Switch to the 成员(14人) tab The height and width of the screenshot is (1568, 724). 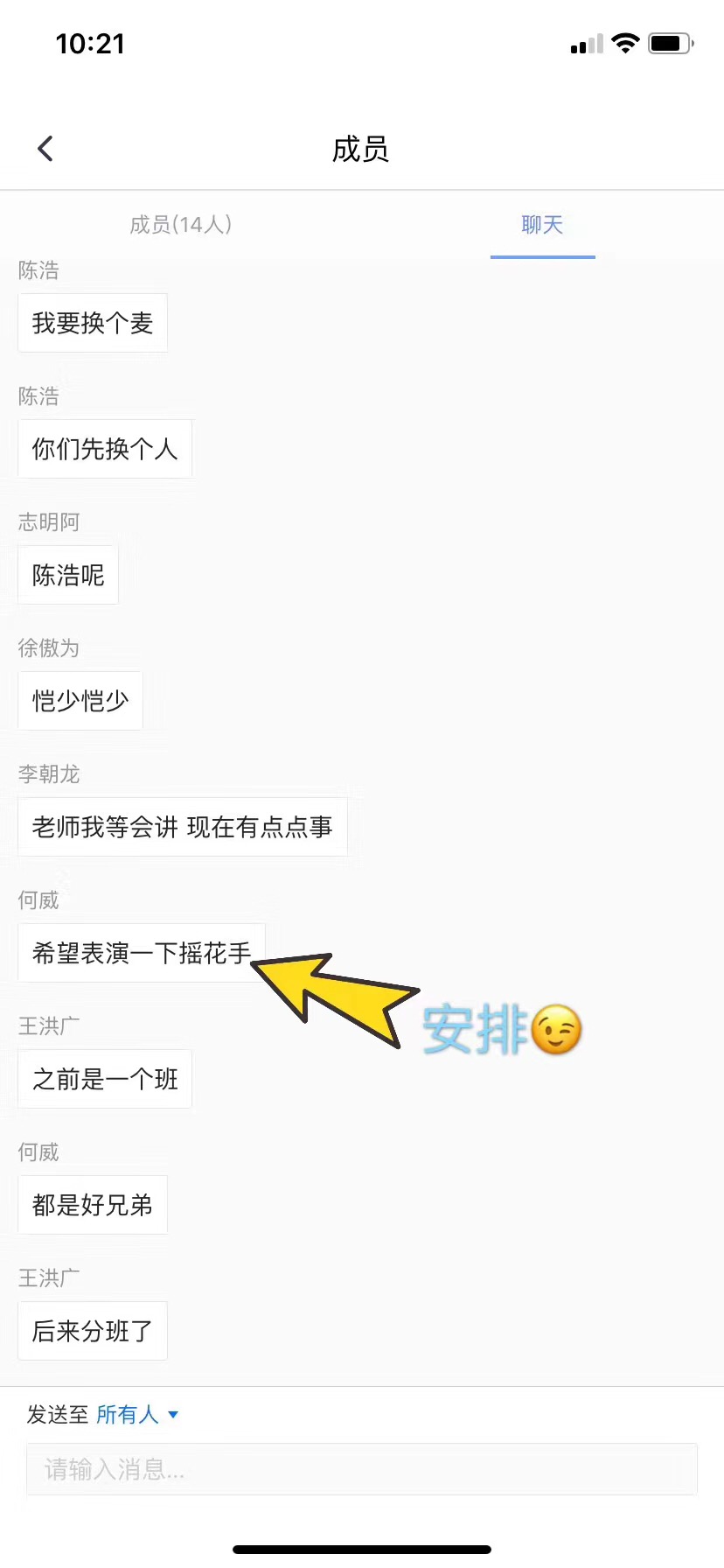180,225
